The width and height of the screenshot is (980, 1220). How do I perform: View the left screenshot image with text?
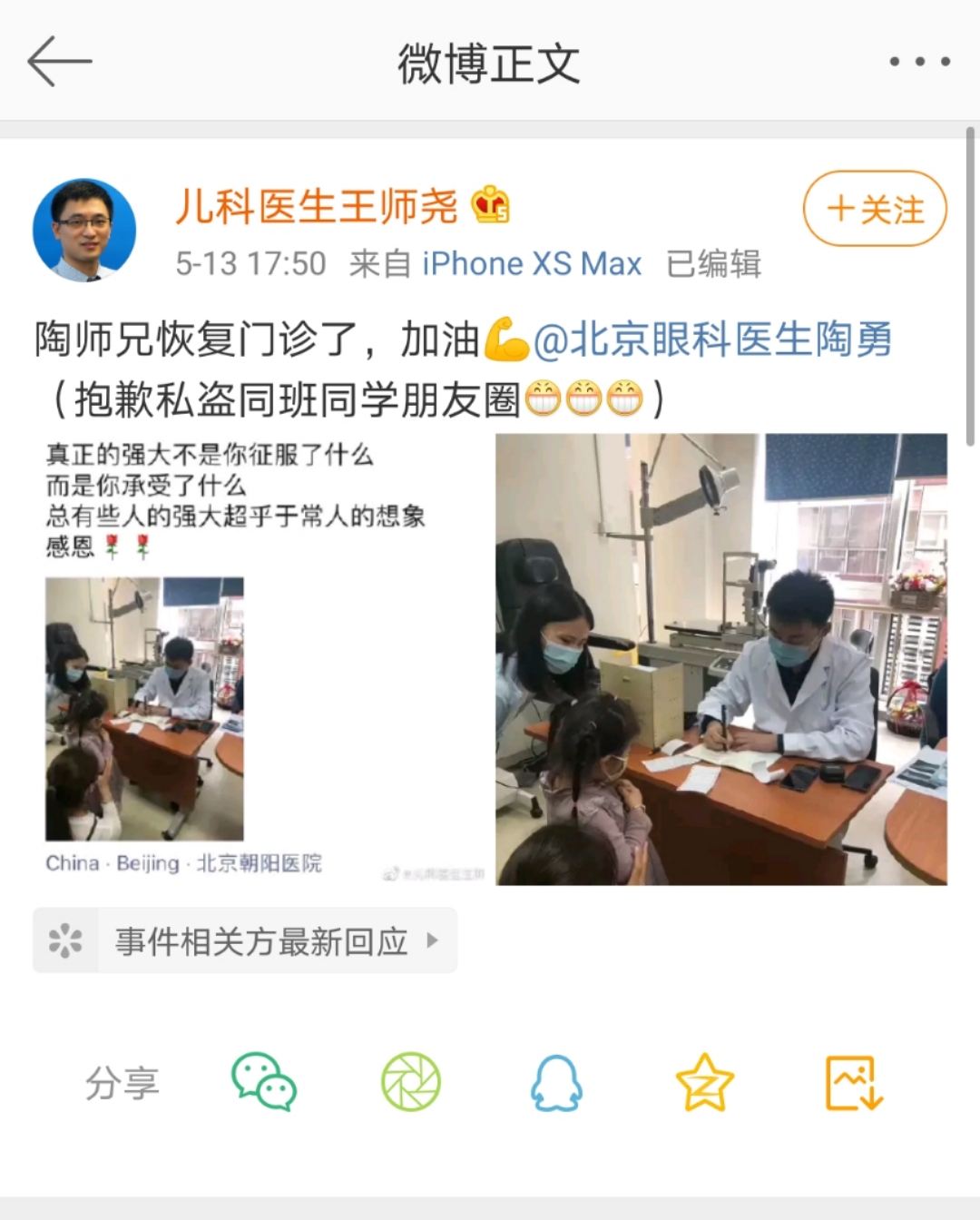(263, 659)
